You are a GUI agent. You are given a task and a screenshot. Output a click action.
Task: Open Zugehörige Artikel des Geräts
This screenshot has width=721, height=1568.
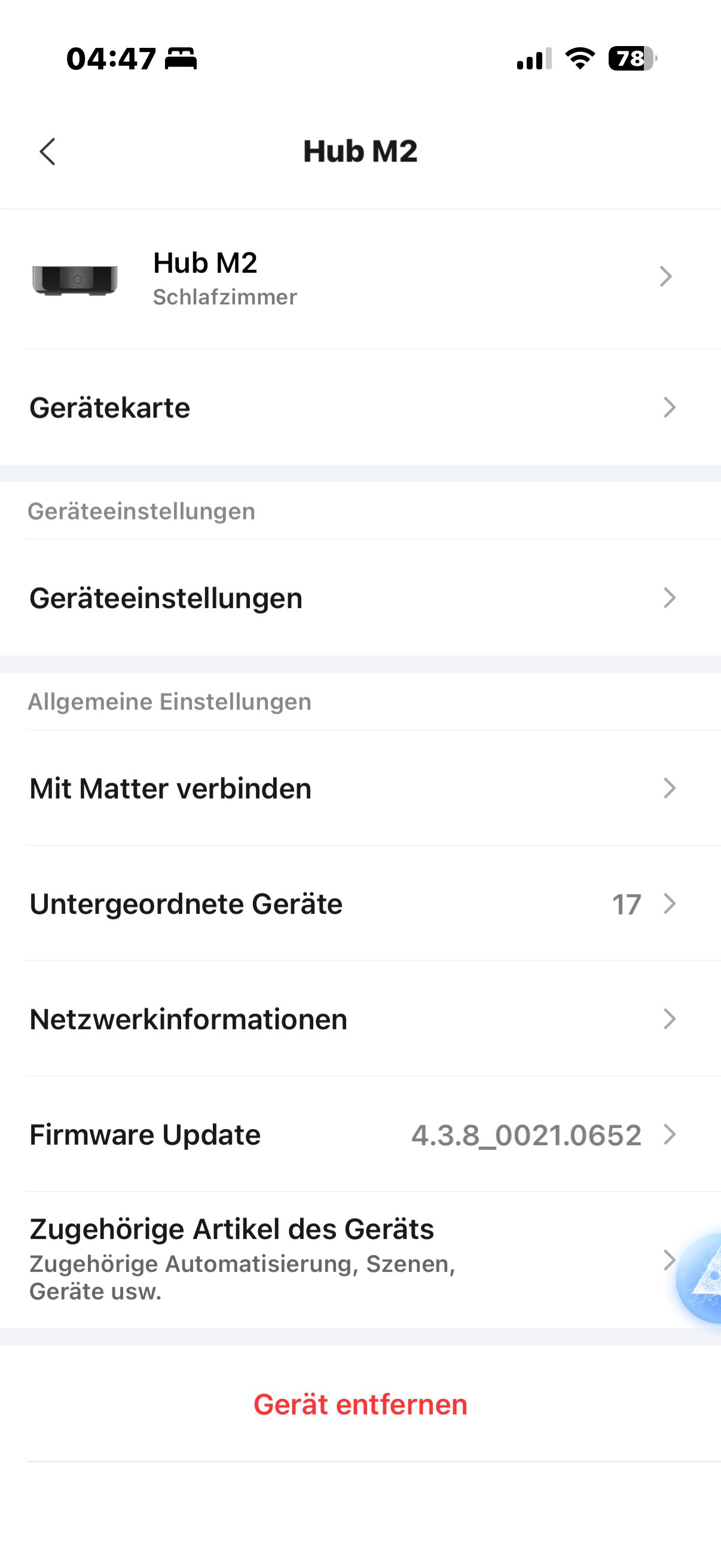pos(341,1259)
